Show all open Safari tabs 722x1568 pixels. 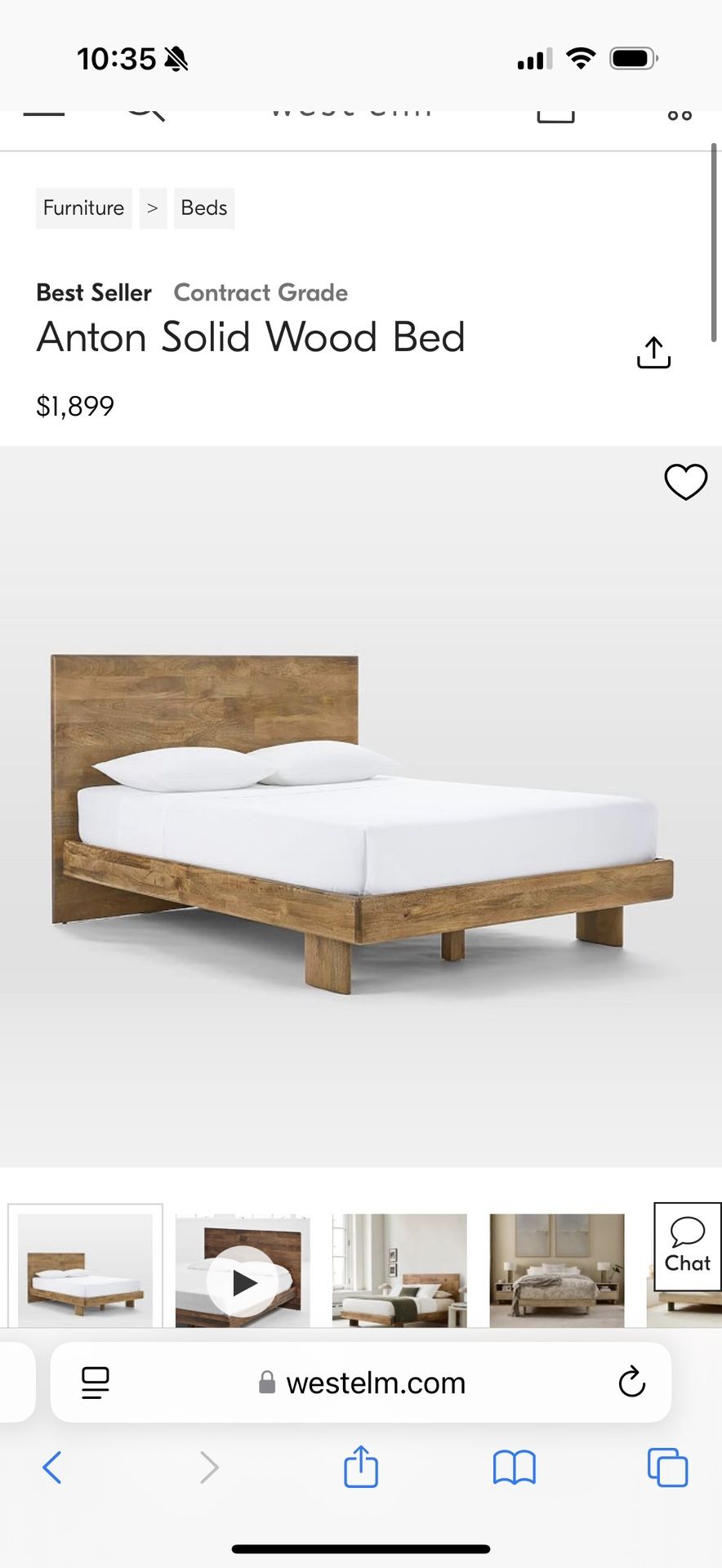(x=667, y=1468)
